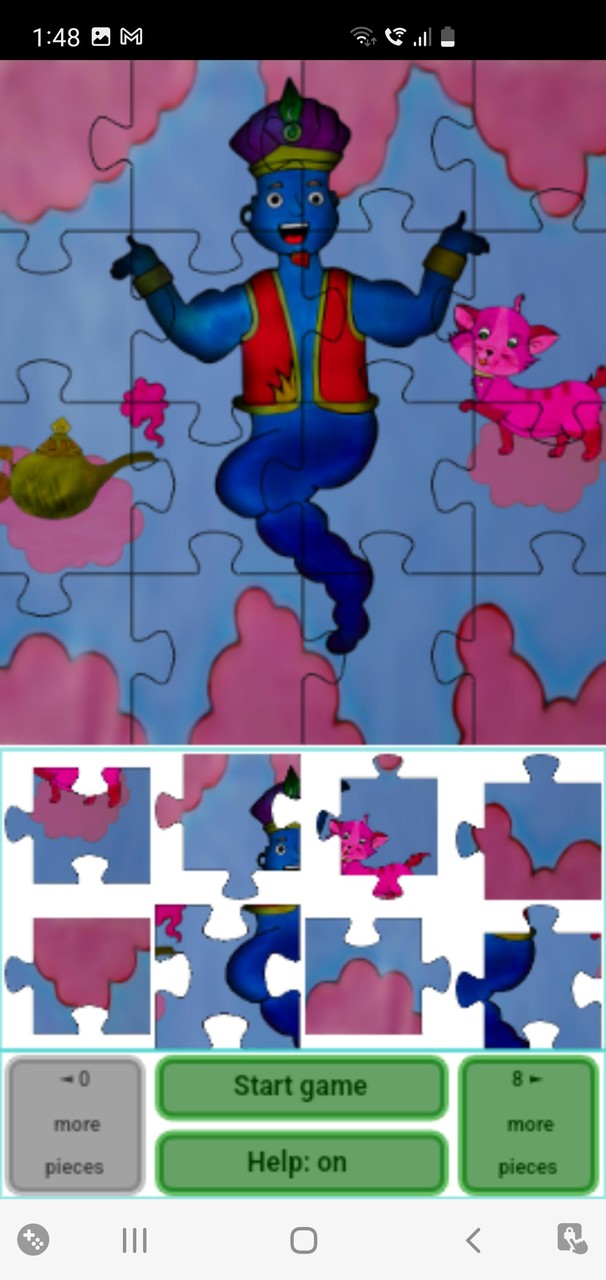Tap the 0 more pieces button
This screenshot has width=606, height=1280.
pyautogui.click(x=76, y=1124)
